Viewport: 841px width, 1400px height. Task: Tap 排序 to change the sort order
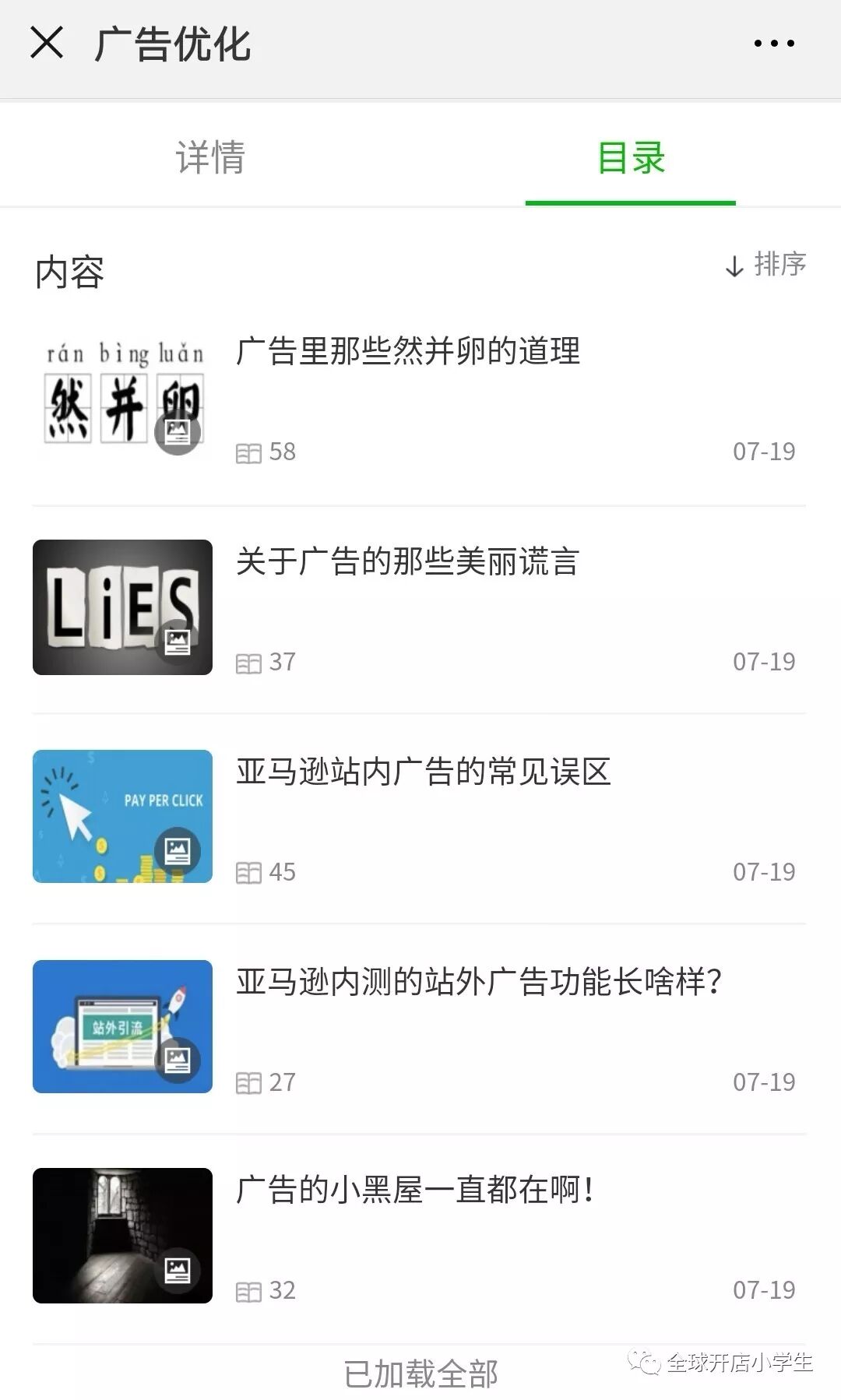[x=766, y=265]
